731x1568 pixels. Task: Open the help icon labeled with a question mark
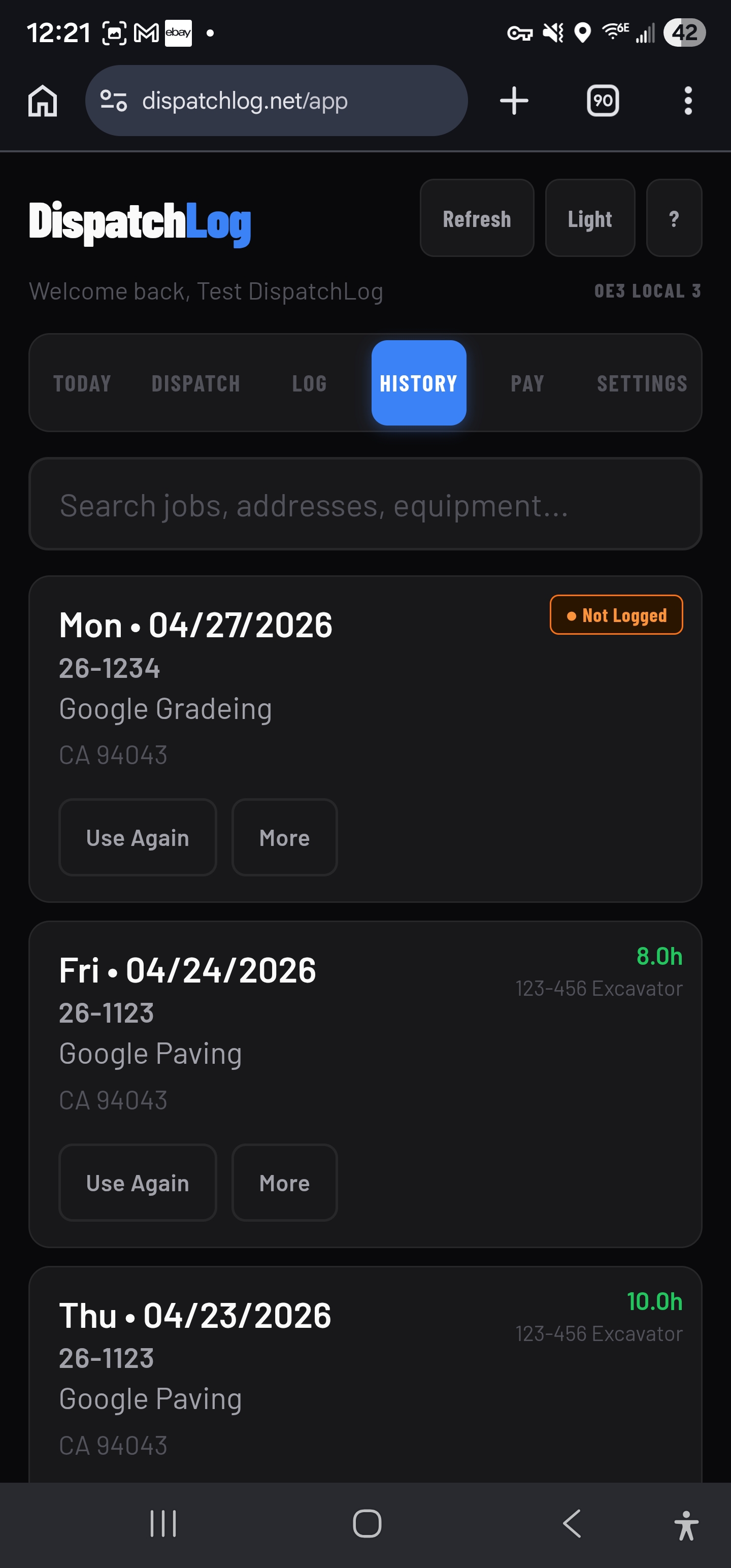click(673, 218)
